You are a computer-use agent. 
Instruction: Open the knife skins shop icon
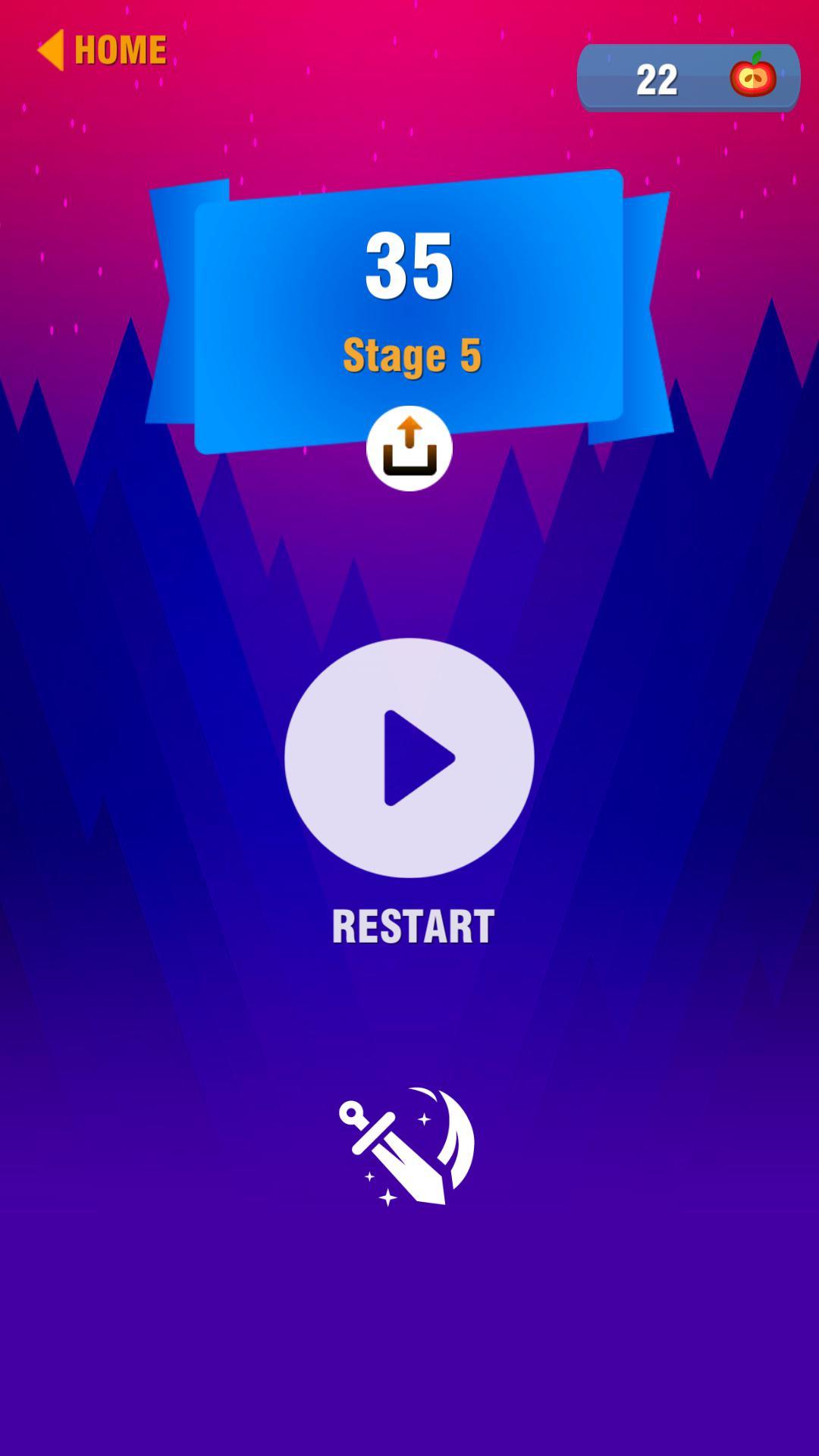point(407,1146)
